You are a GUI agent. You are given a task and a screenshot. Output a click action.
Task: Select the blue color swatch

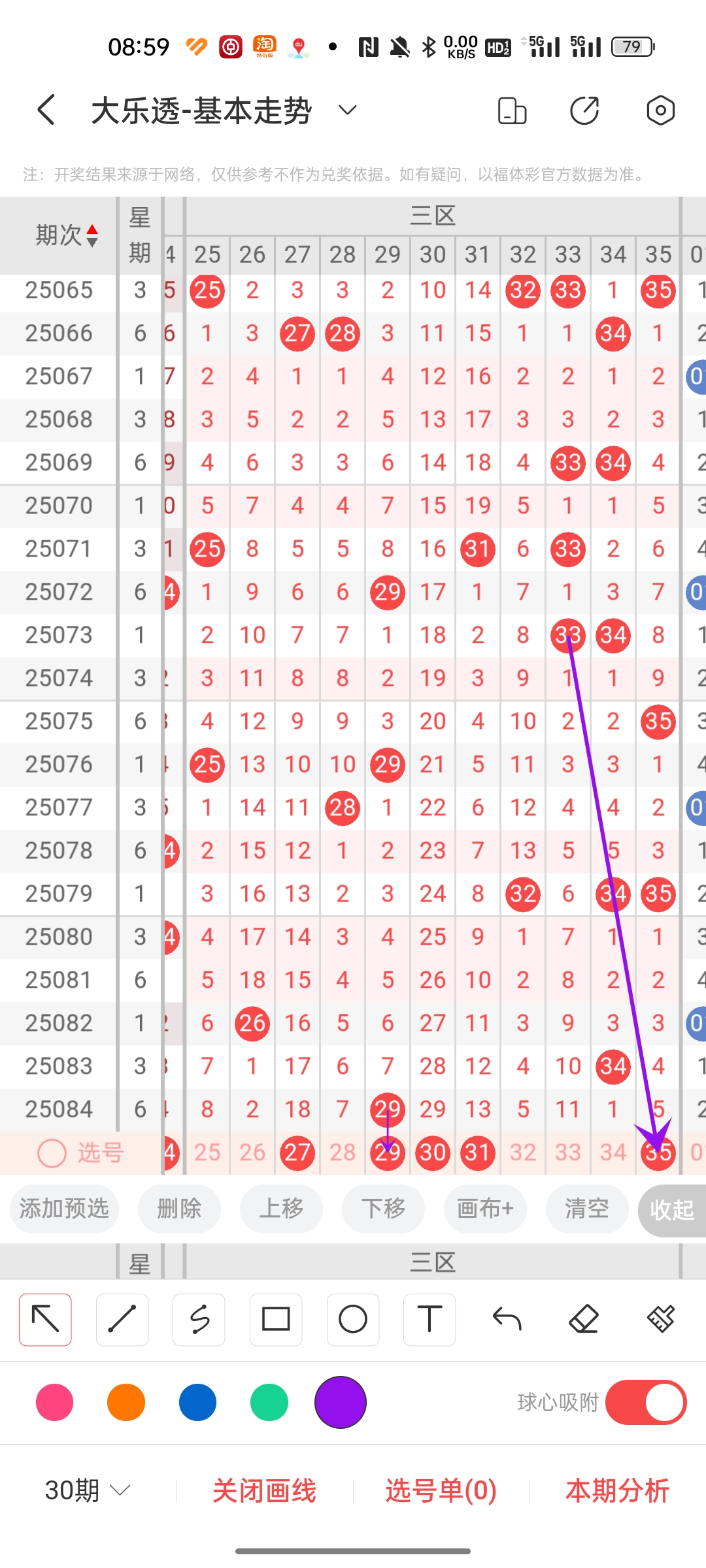[197, 1402]
